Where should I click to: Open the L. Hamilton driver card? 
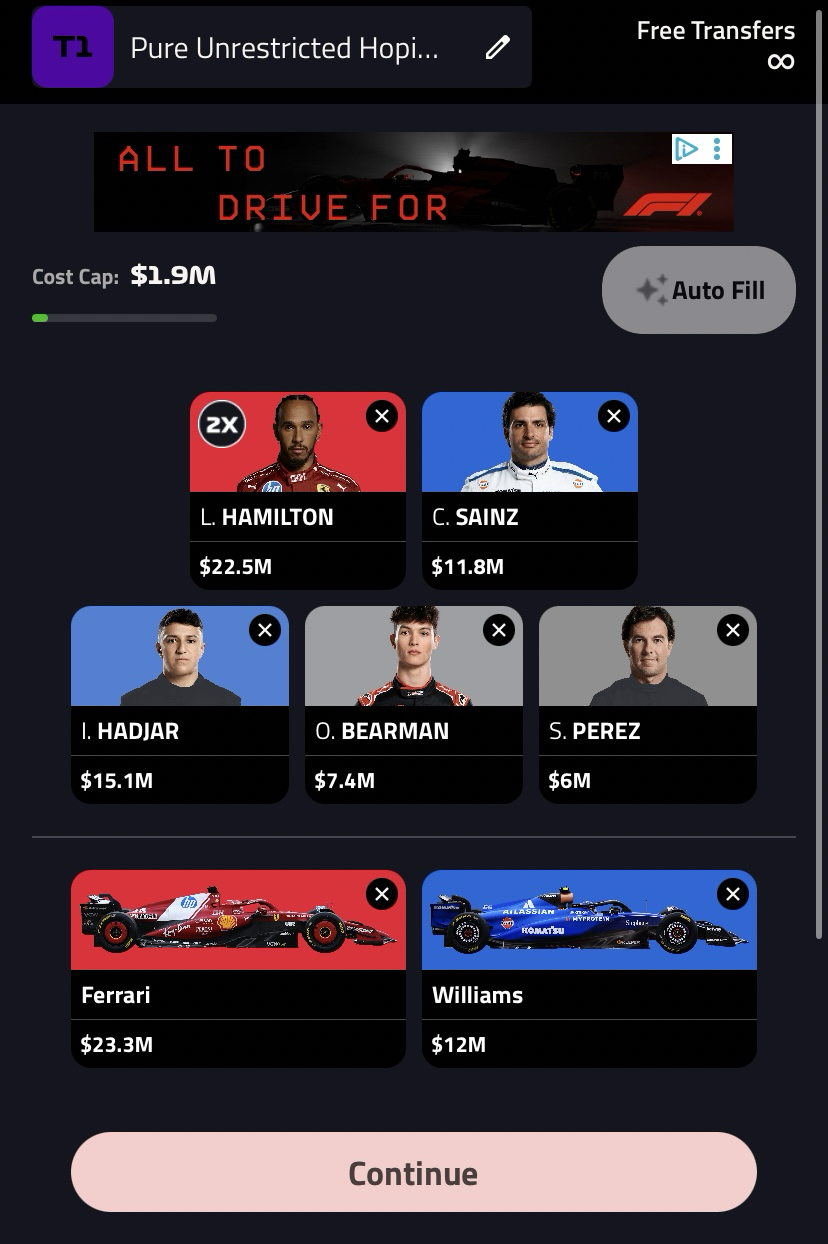point(297,518)
